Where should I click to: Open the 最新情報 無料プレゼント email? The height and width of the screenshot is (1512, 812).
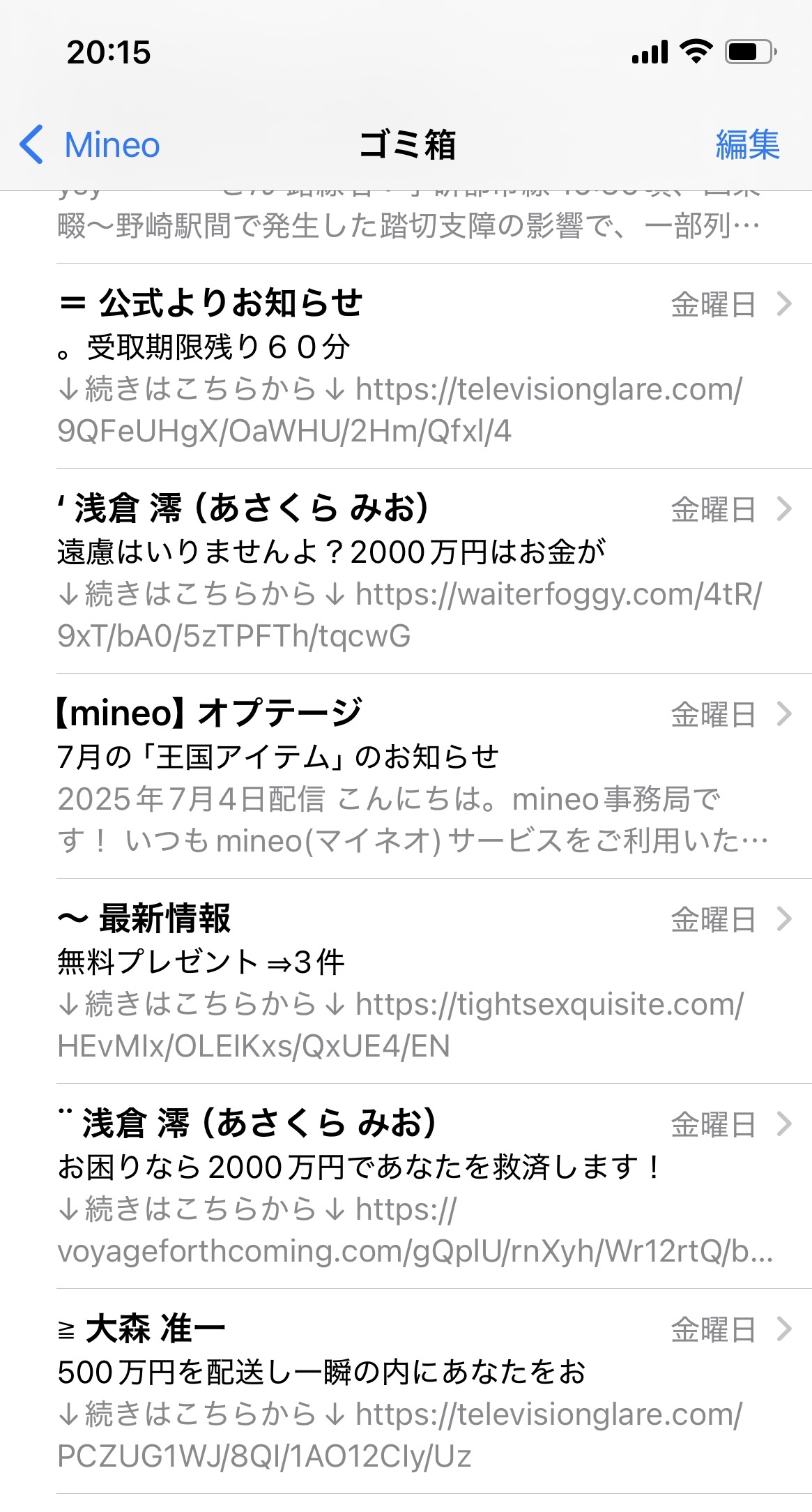tap(404, 981)
